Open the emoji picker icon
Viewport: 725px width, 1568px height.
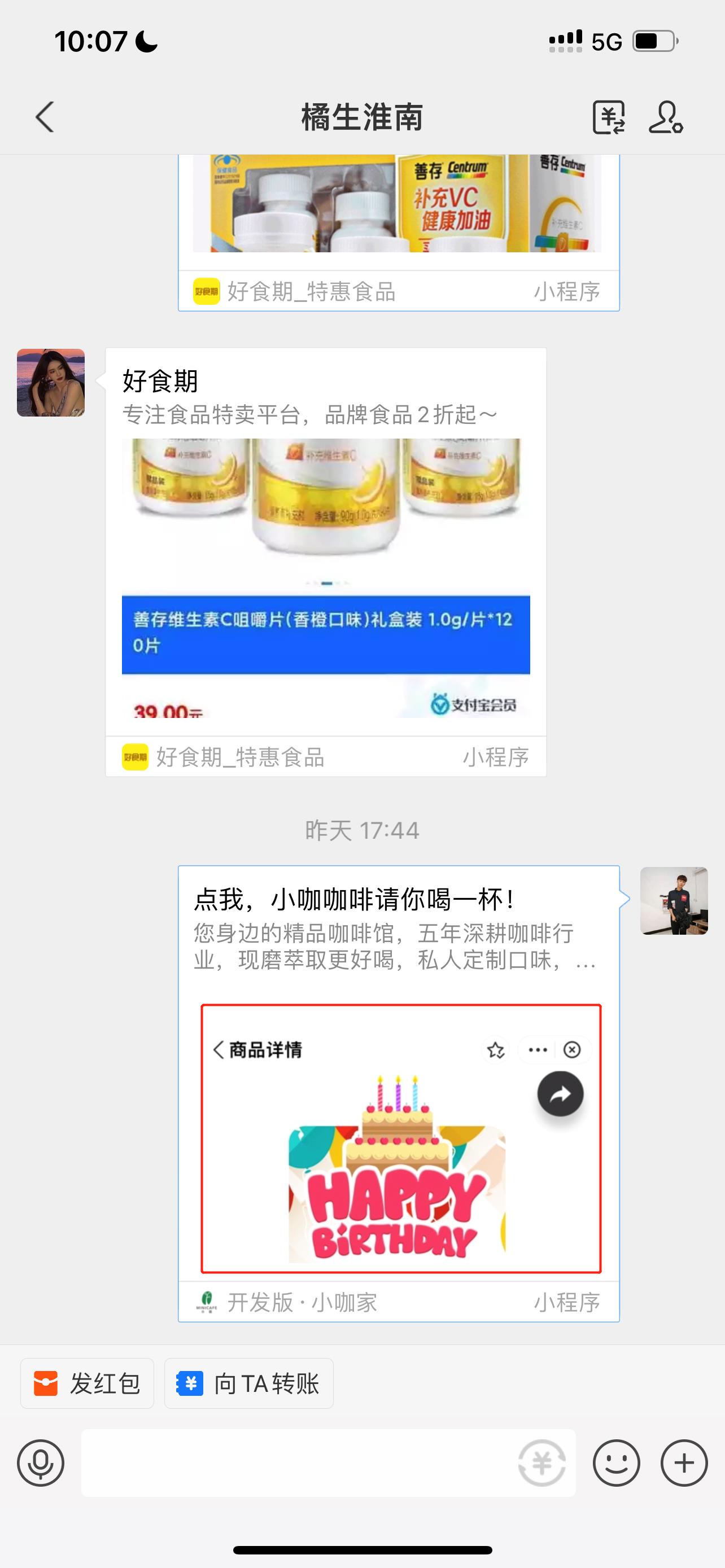617,1464
